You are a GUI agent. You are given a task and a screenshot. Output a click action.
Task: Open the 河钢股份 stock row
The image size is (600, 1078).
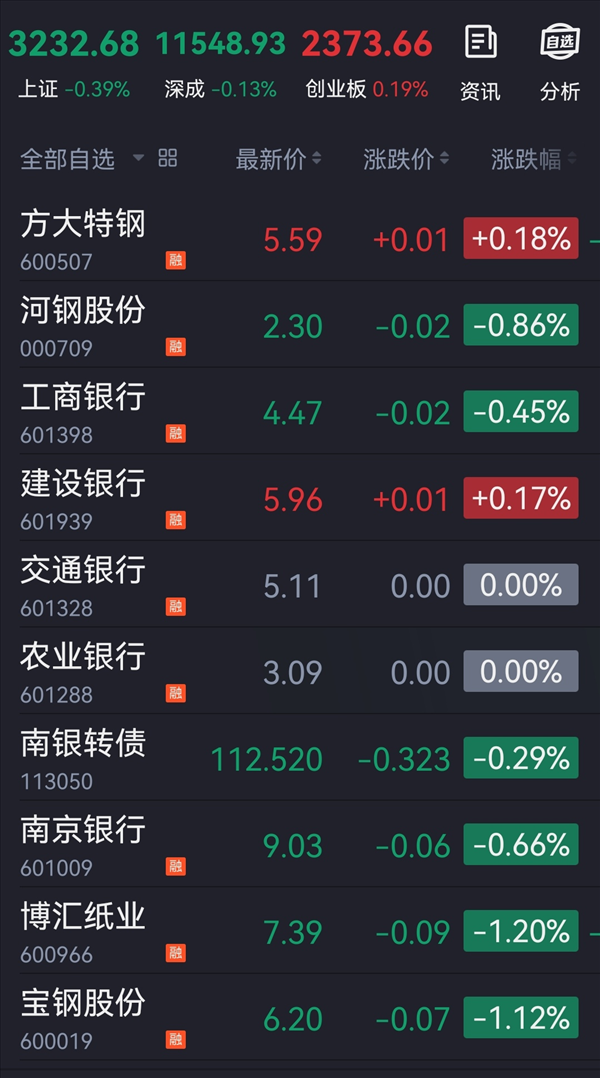(x=300, y=324)
